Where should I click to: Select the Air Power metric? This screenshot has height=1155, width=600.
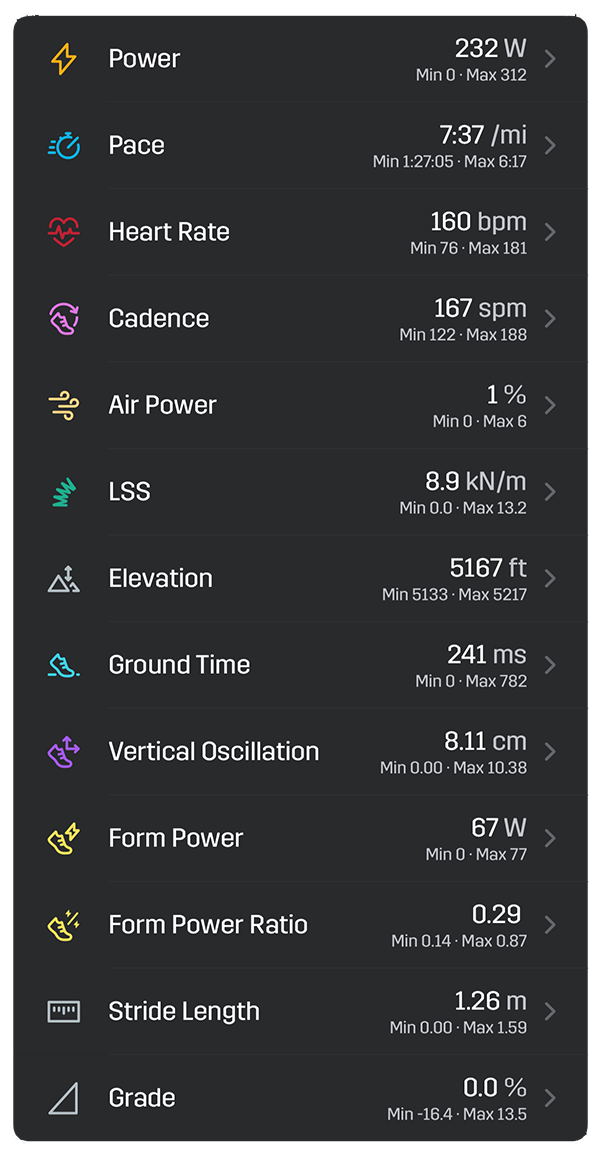tap(300, 405)
